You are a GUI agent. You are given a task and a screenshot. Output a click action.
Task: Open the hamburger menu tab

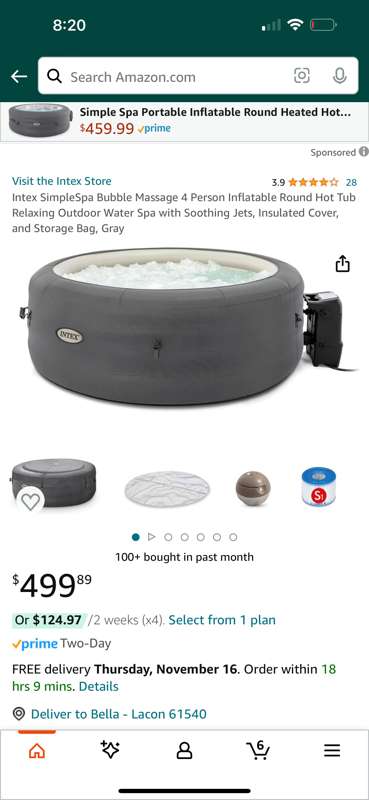[332, 750]
